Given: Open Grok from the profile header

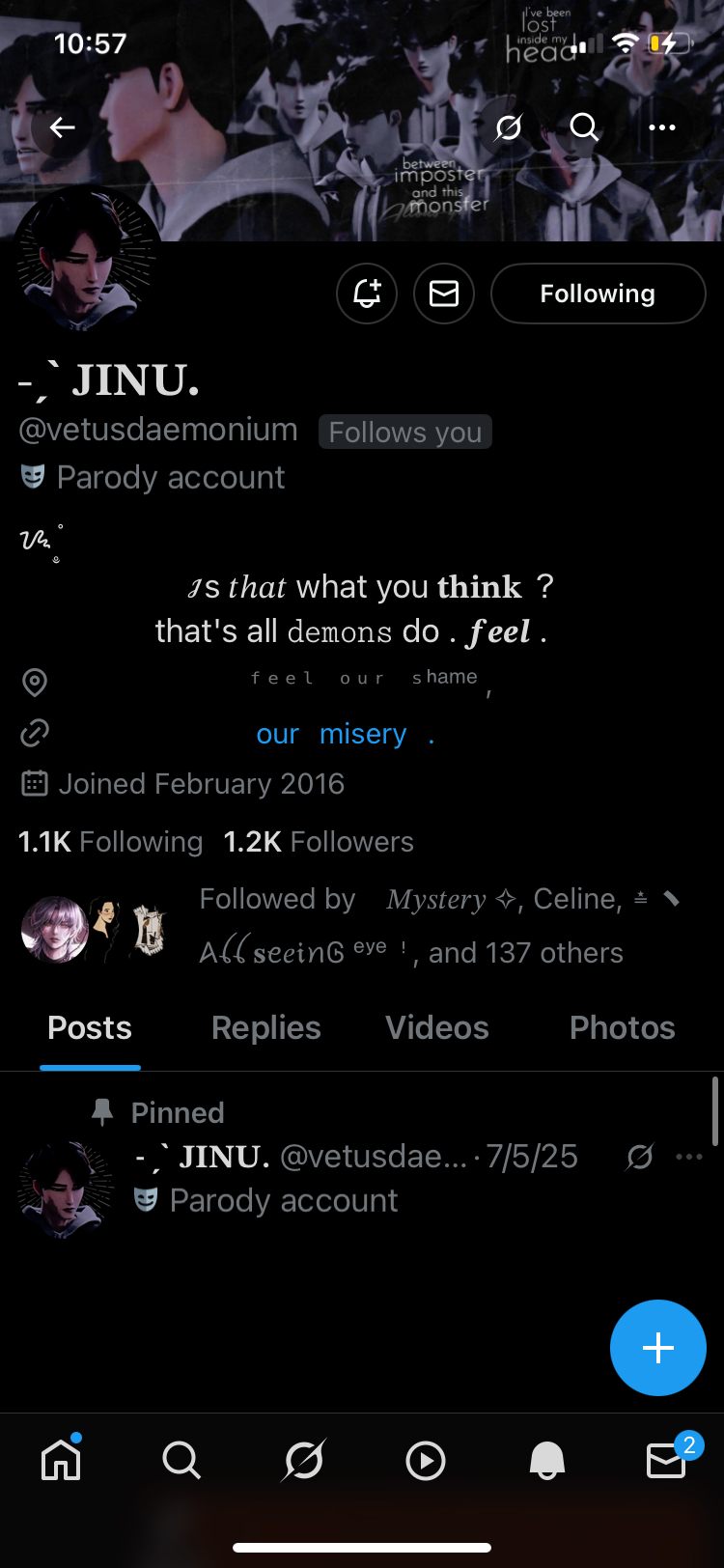Looking at the screenshot, I should (509, 127).
